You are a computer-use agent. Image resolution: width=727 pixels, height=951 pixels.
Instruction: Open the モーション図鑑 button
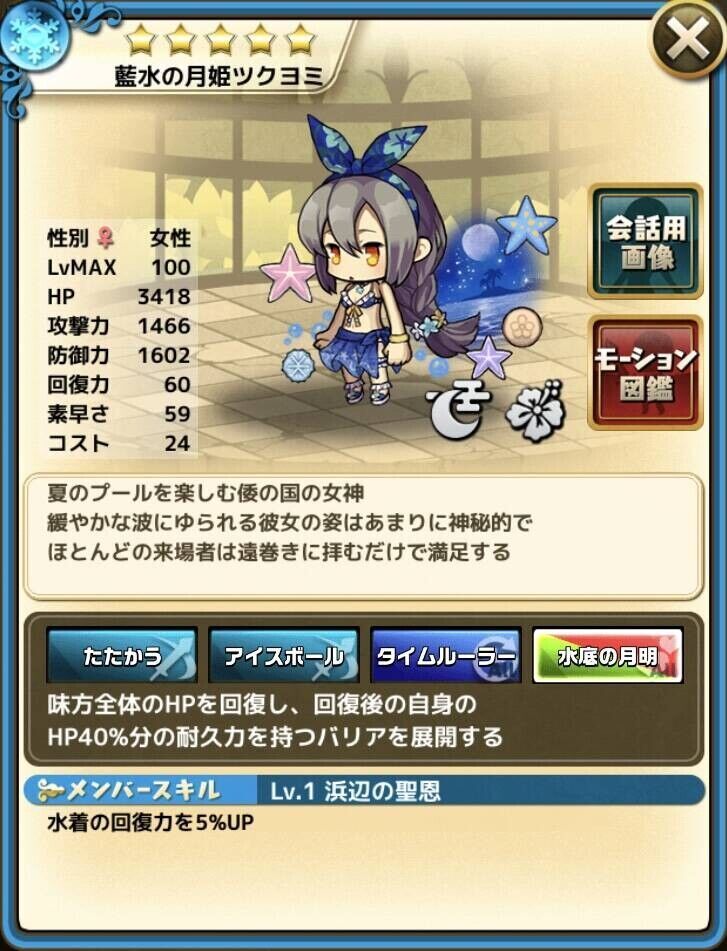(645, 372)
